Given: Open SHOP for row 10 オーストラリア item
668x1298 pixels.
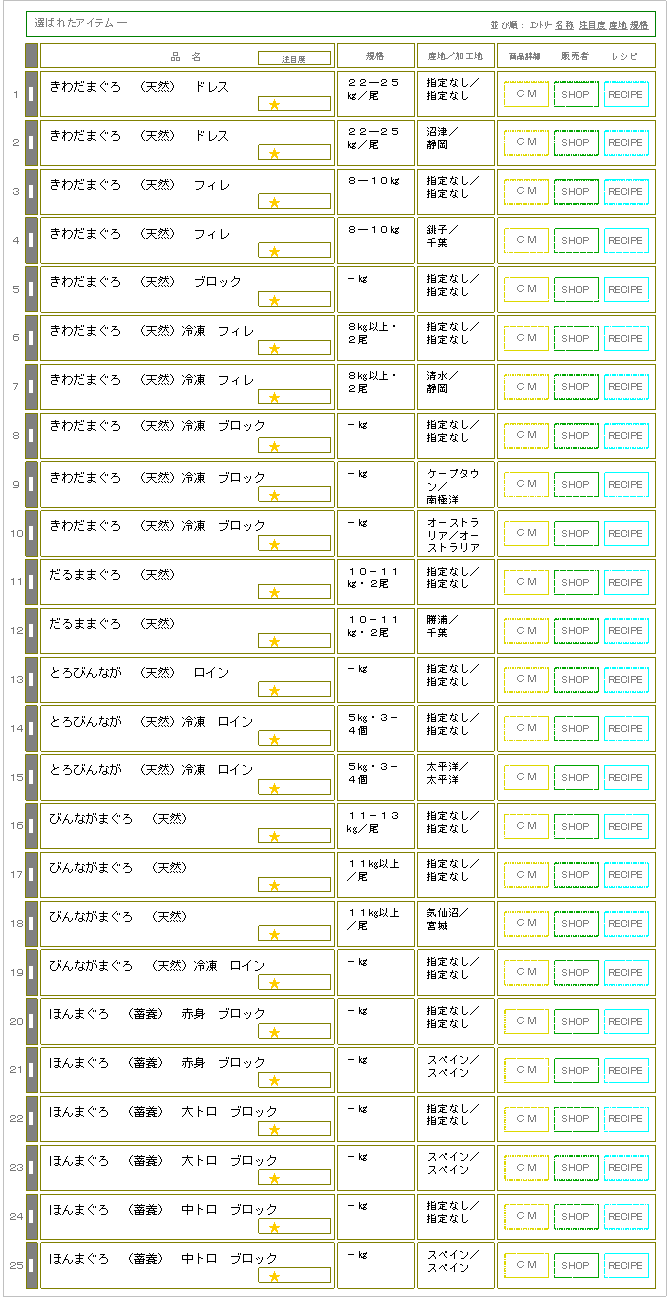Looking at the screenshot, I should 575,533.
